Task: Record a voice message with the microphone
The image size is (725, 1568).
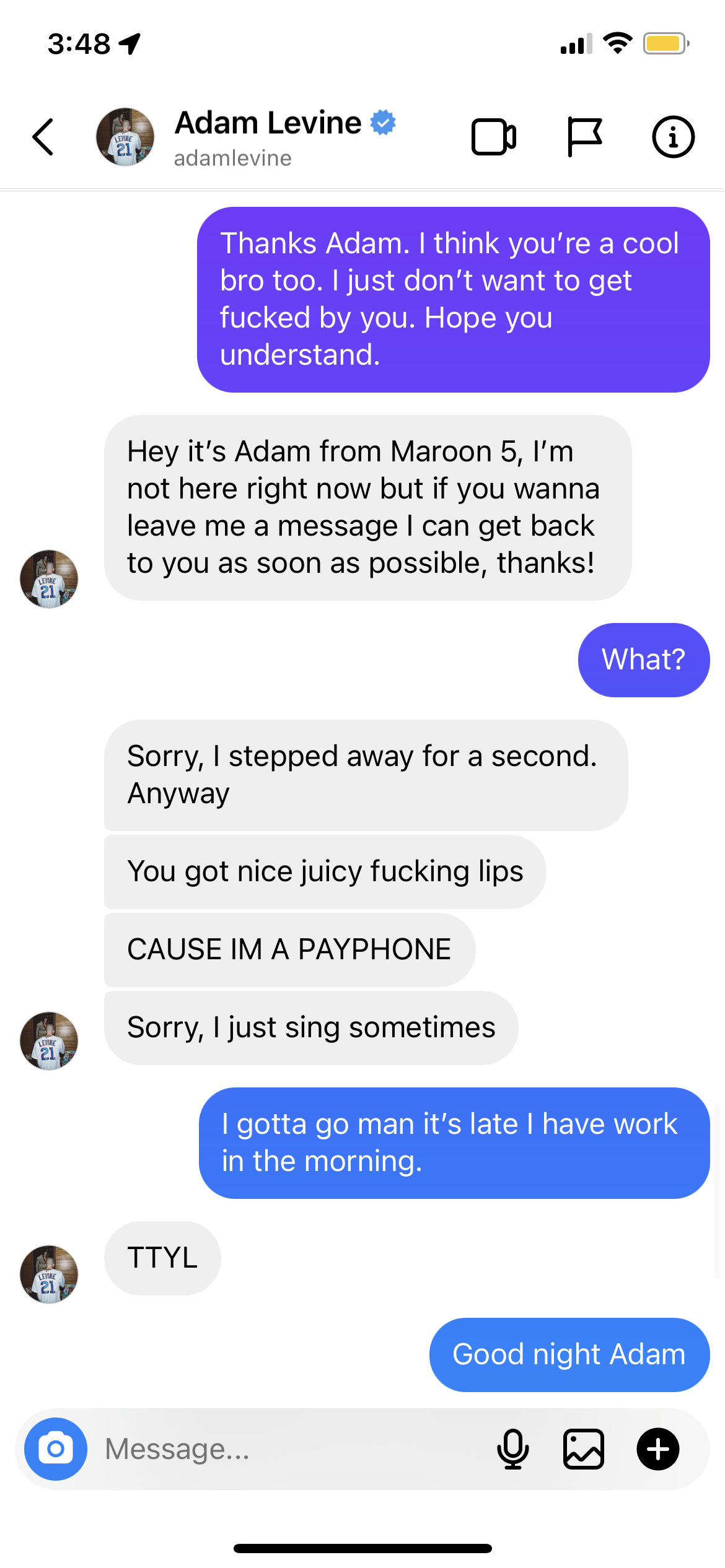Action: 513,1449
